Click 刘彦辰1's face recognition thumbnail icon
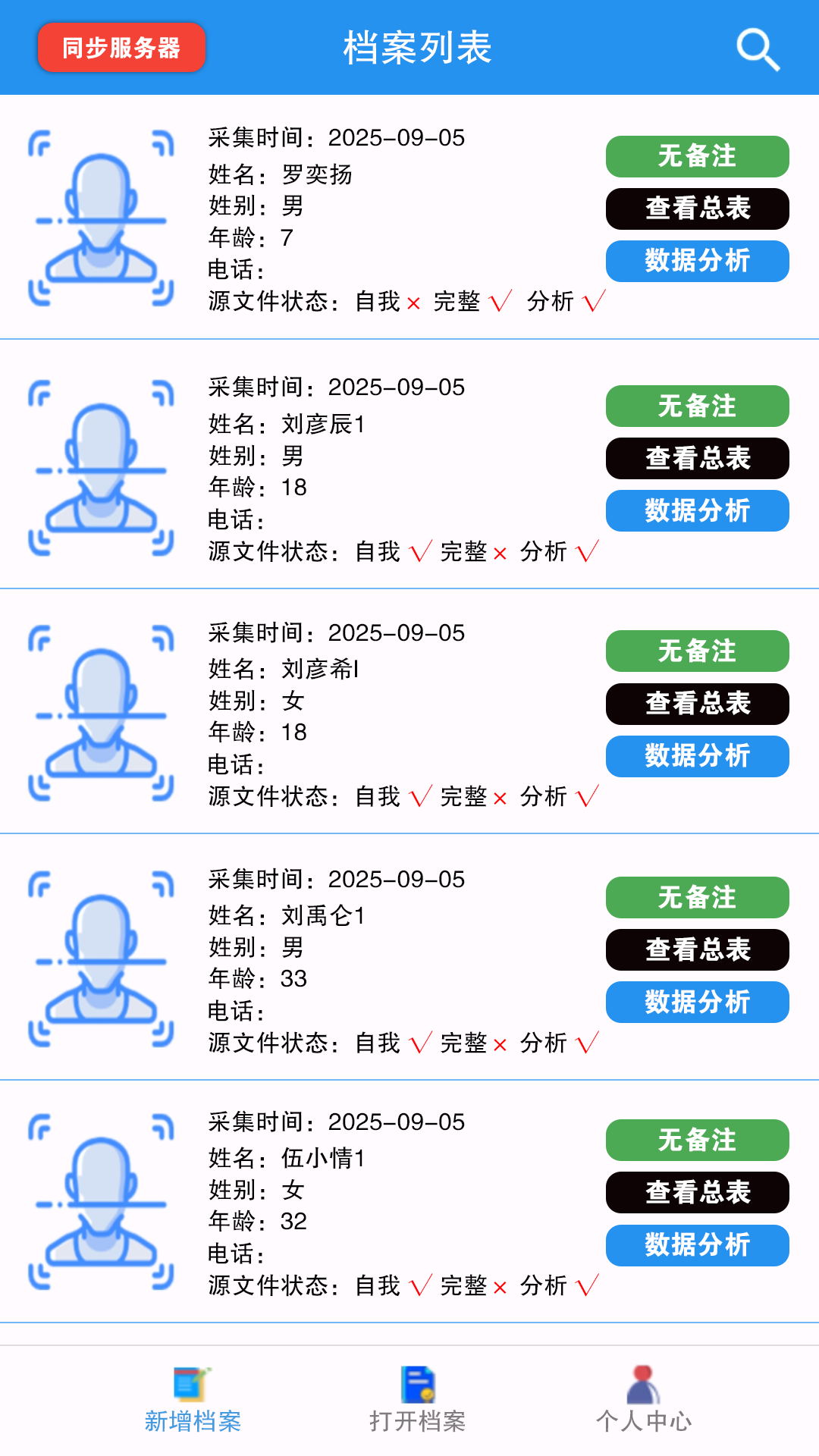The image size is (819, 1456). pos(101,468)
